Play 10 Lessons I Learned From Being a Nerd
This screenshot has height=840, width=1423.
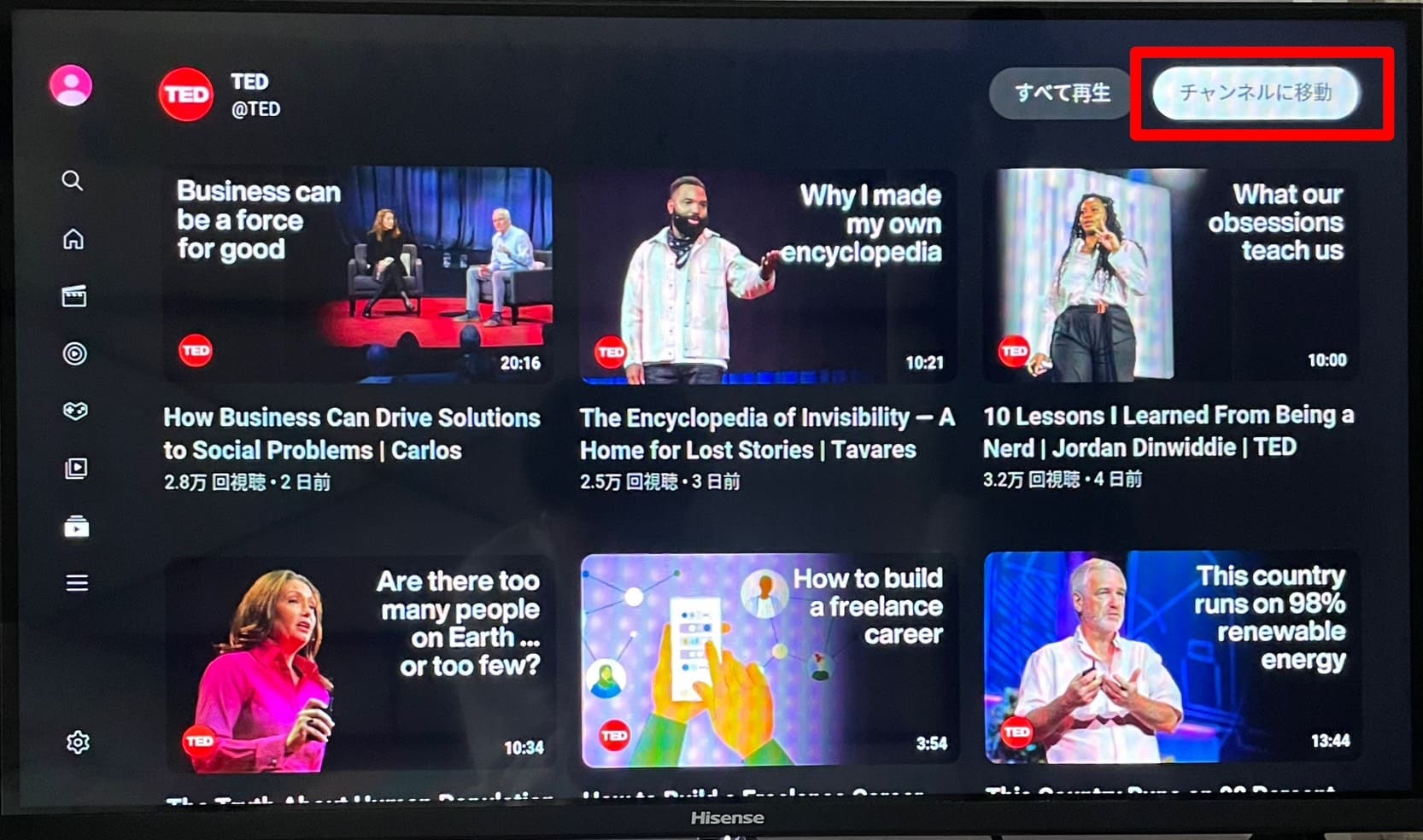click(1170, 275)
